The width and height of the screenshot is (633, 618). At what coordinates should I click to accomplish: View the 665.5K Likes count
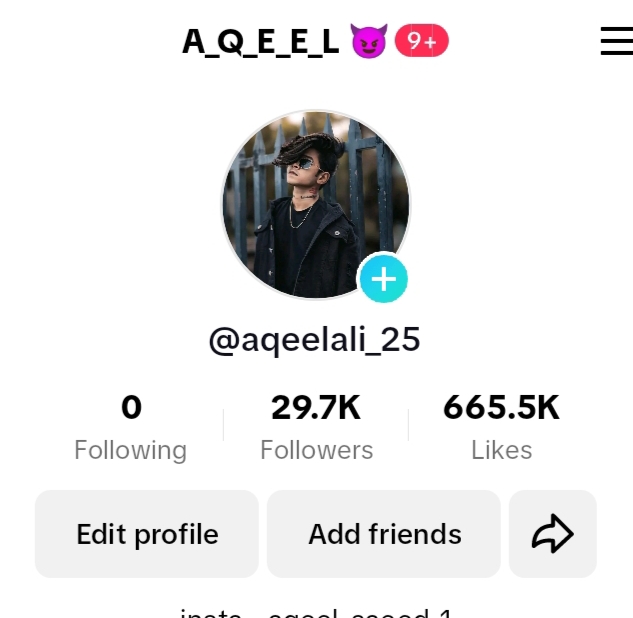point(501,428)
